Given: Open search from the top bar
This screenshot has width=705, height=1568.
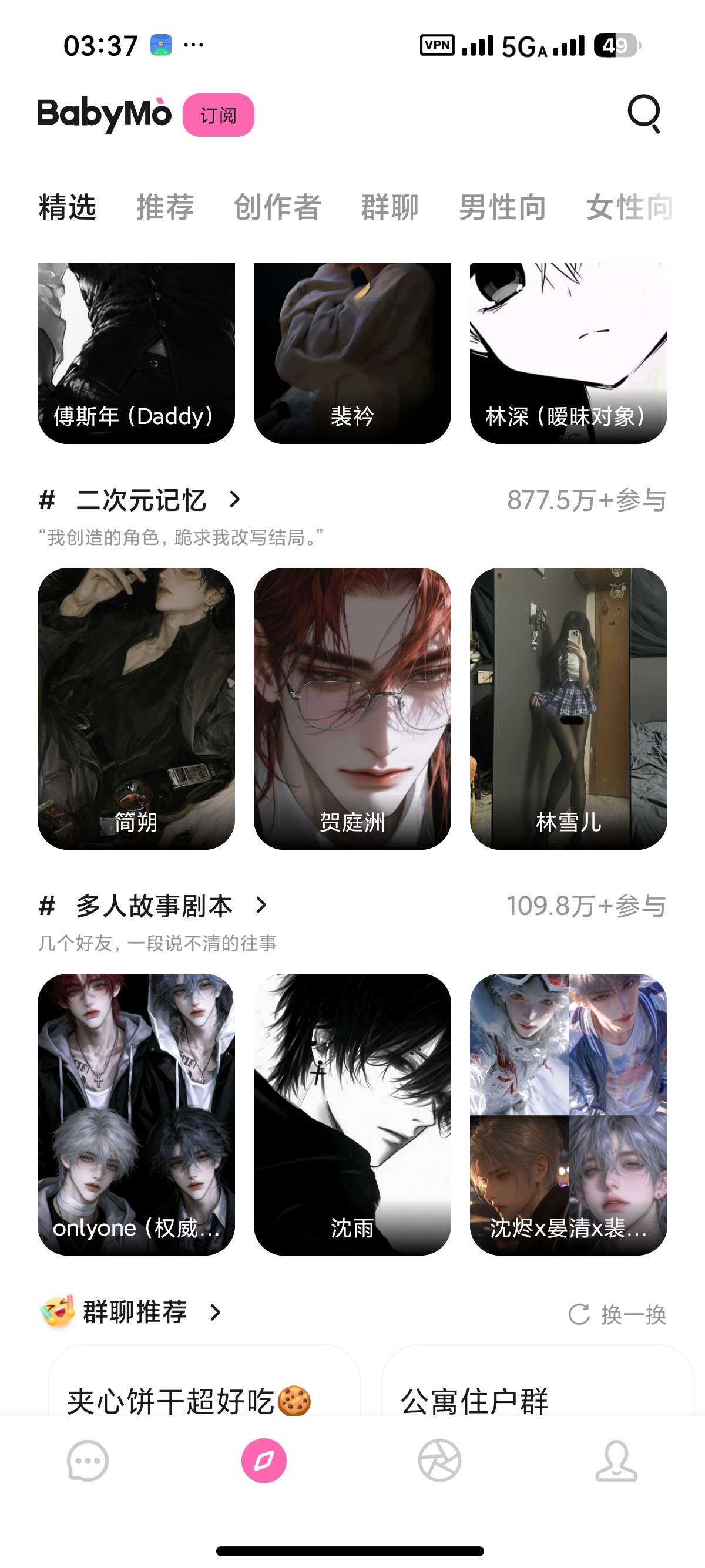Looking at the screenshot, I should [646, 115].
